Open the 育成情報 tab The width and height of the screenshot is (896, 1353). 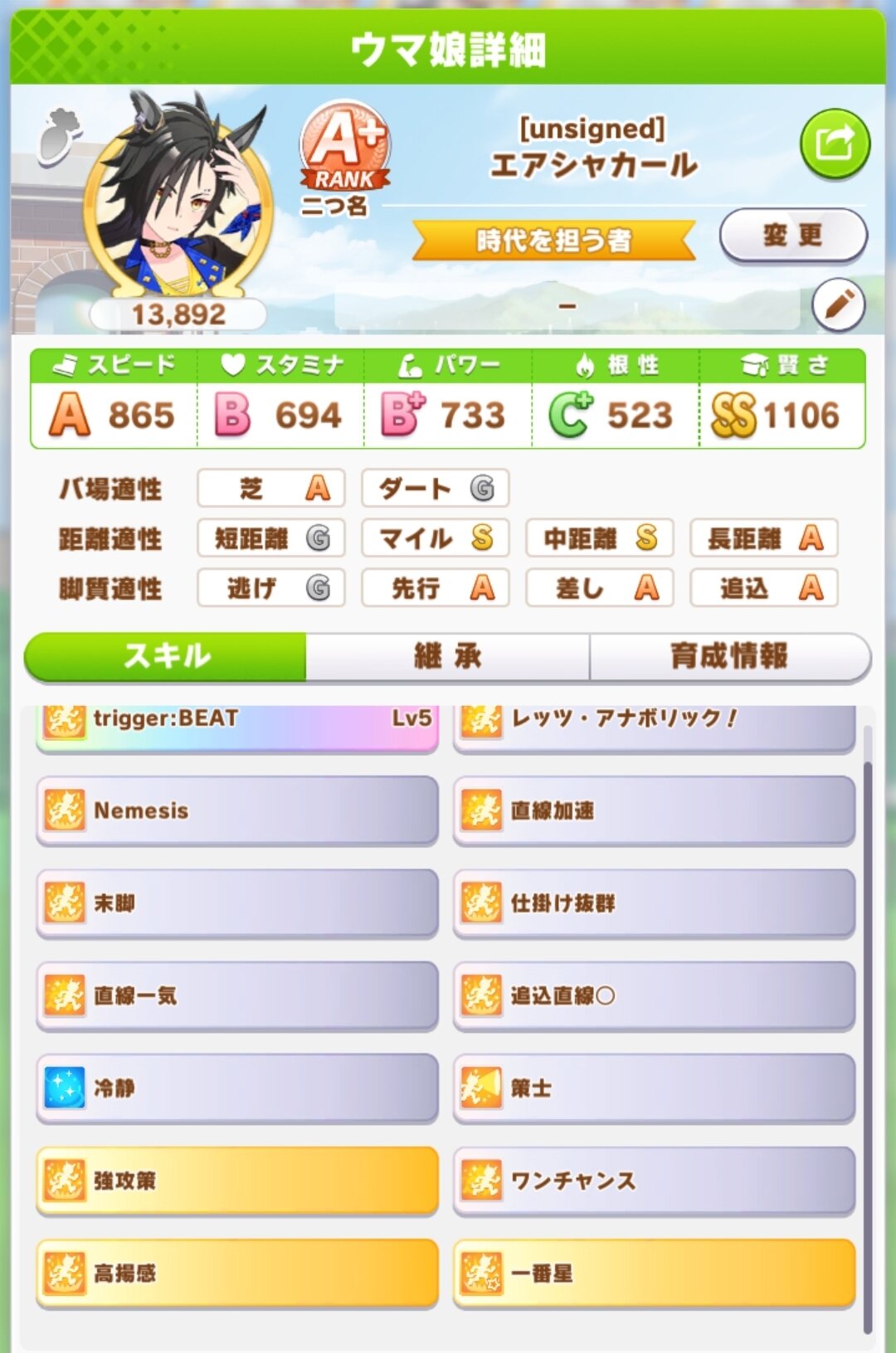729,656
